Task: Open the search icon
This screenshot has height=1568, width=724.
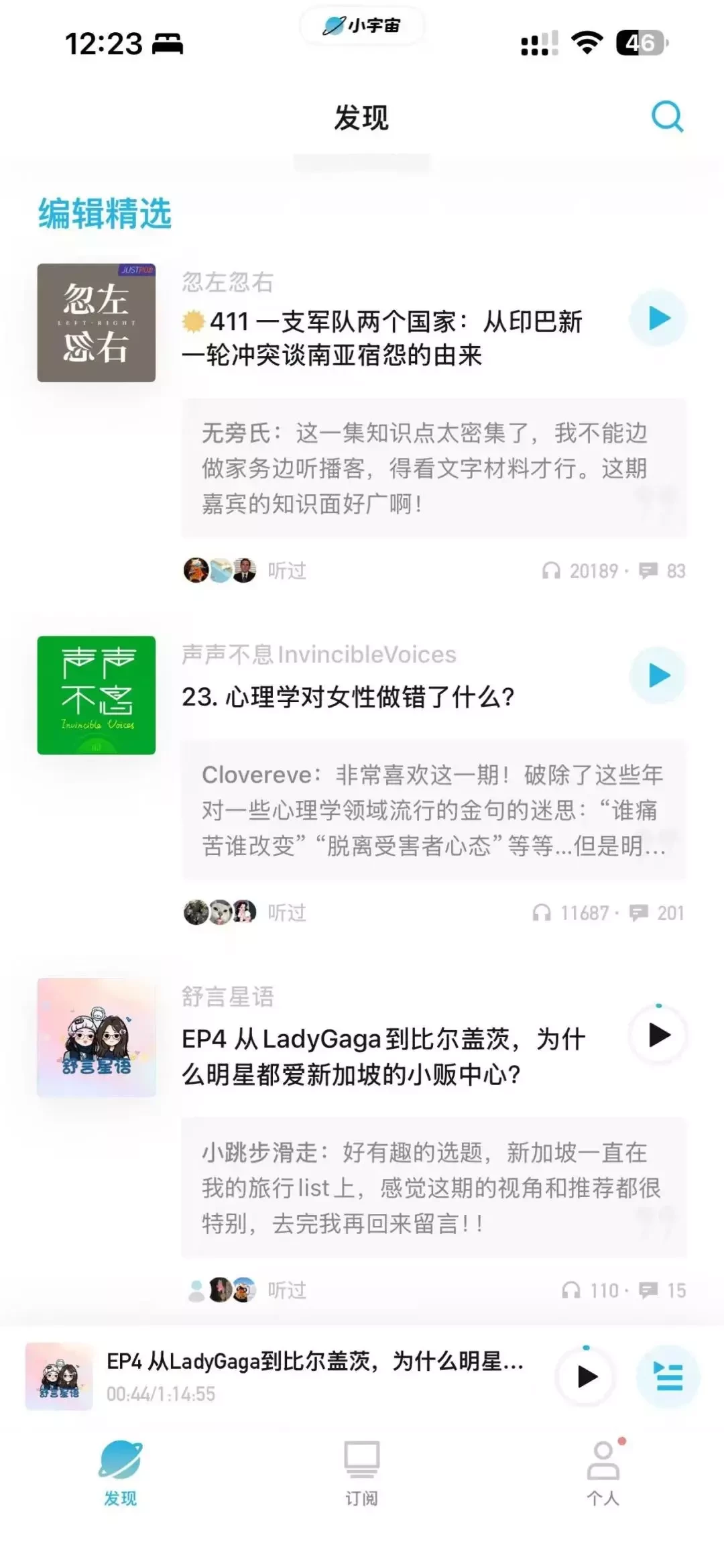Action: click(x=667, y=117)
